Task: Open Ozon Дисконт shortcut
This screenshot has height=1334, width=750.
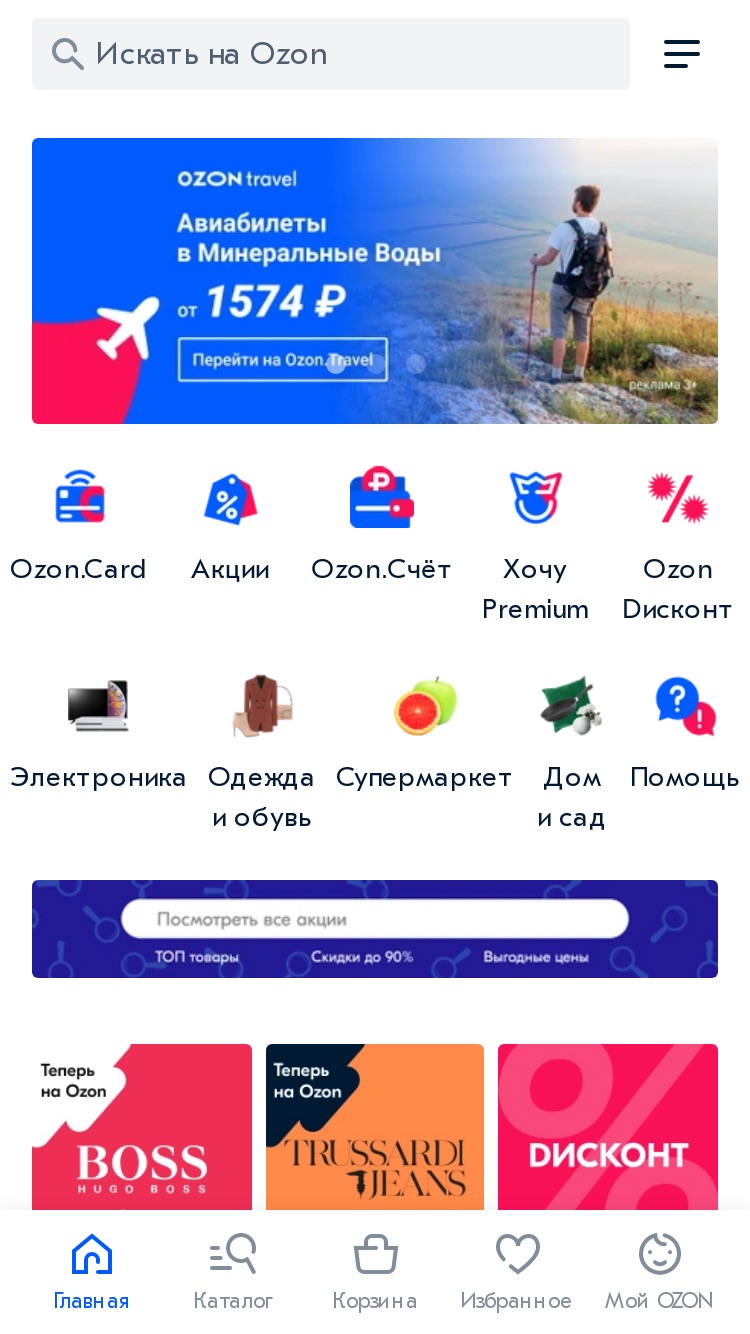Action: [677, 547]
